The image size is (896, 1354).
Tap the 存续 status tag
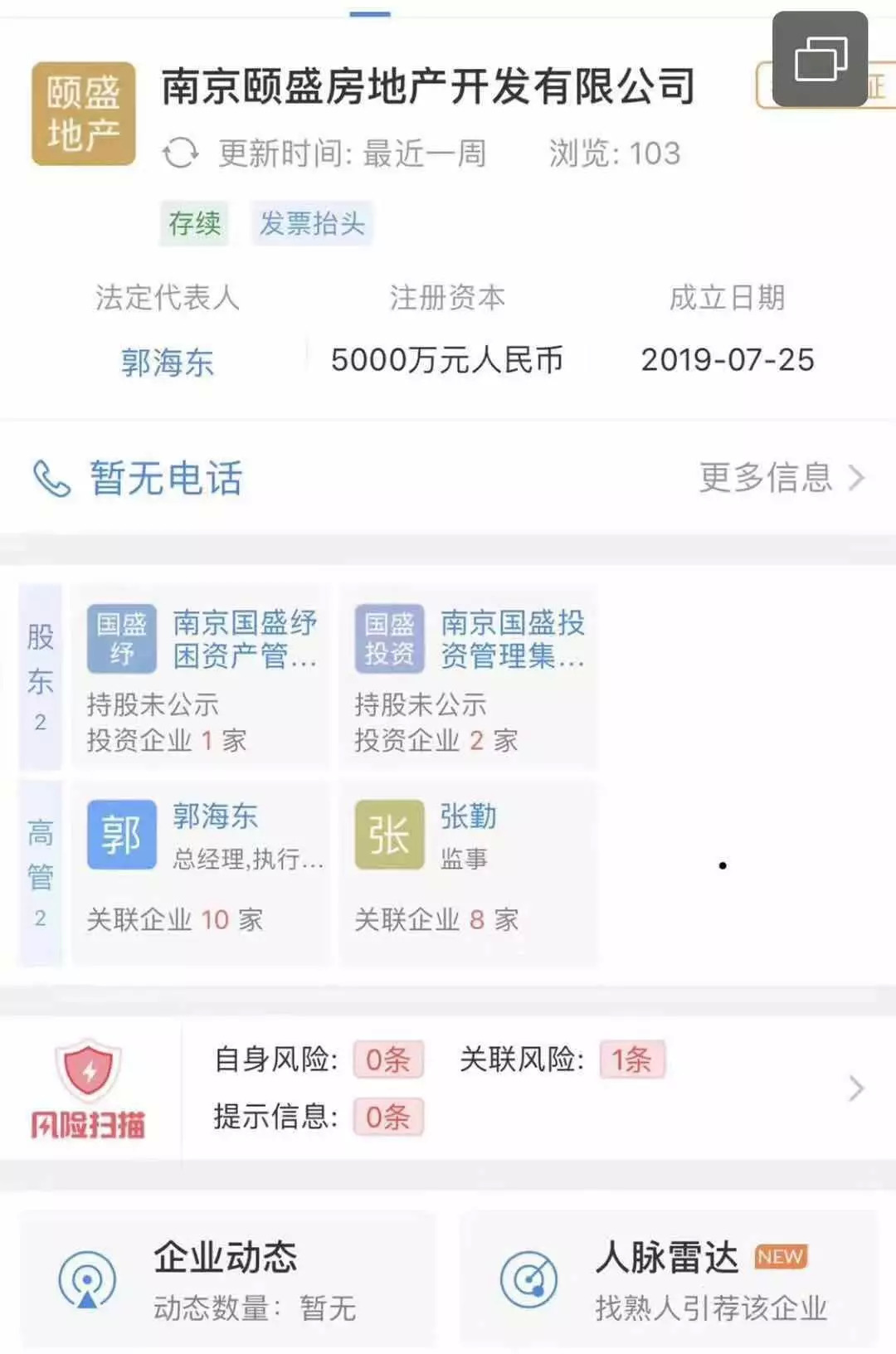(x=194, y=223)
